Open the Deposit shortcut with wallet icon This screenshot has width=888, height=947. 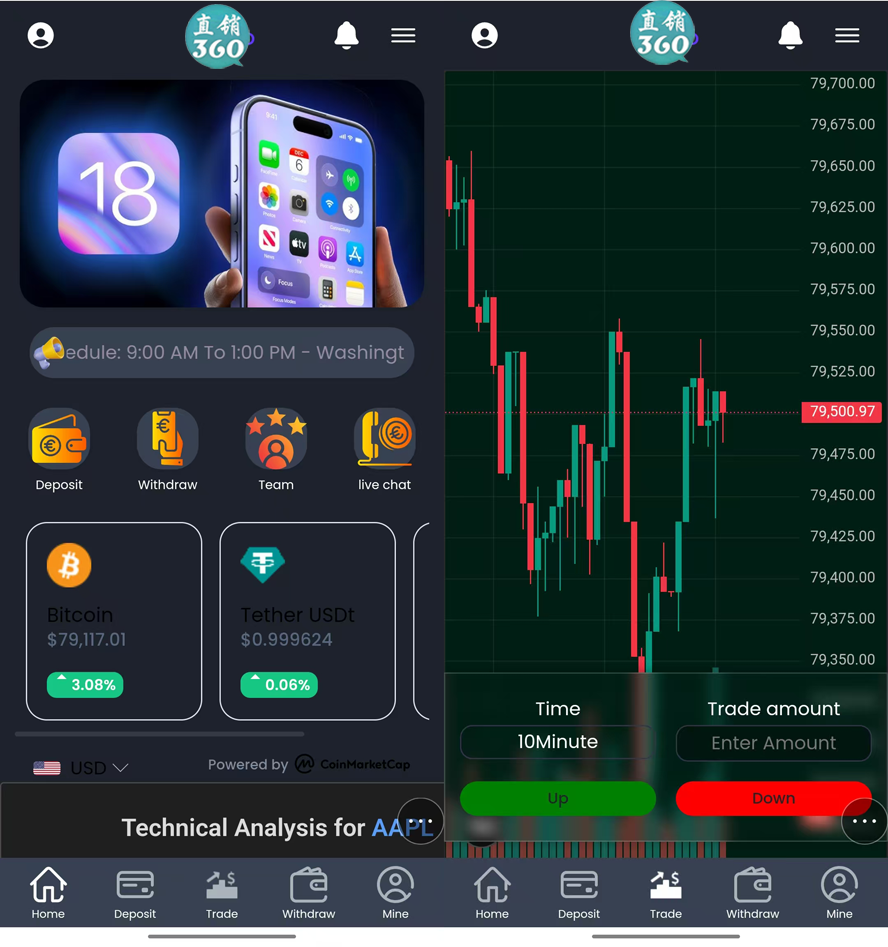click(x=59, y=449)
